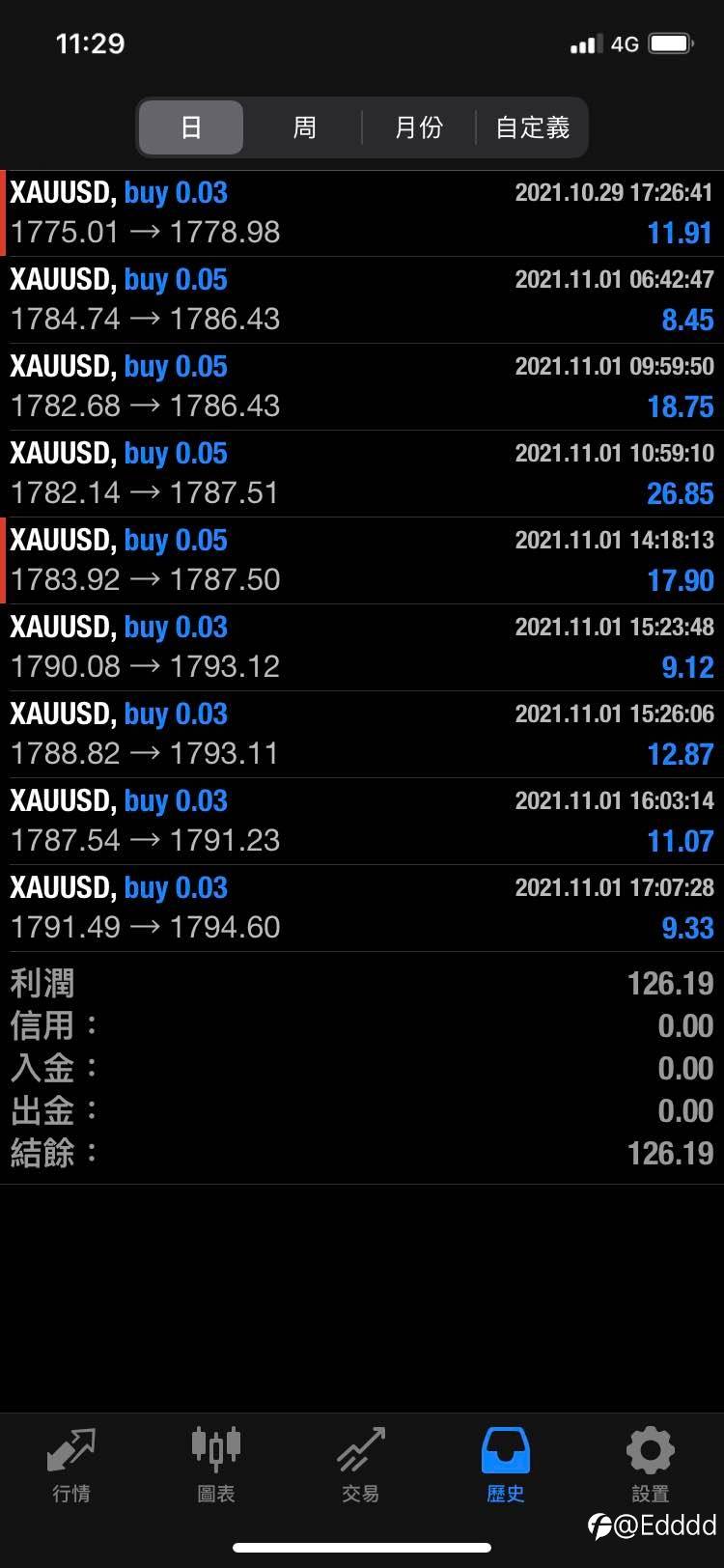
Task: Open the trade with profit 26.85
Action: pos(362,474)
